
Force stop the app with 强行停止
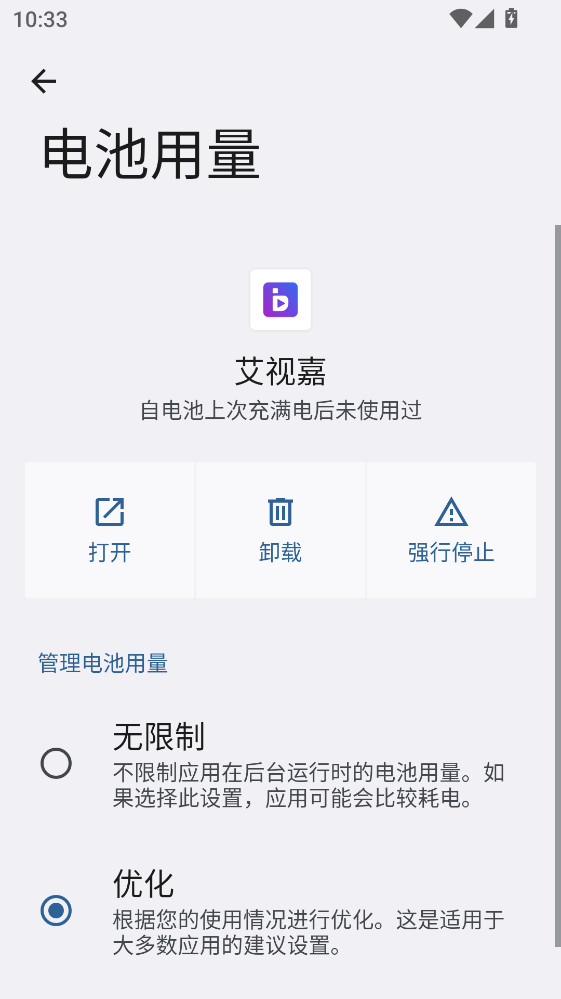(451, 530)
